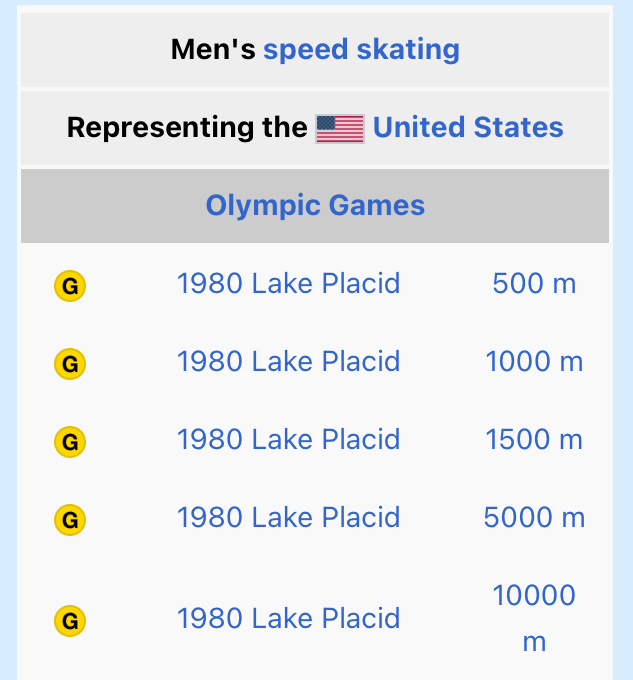633x680 pixels.
Task: Open the Olympic Games link
Action: [x=315, y=206]
